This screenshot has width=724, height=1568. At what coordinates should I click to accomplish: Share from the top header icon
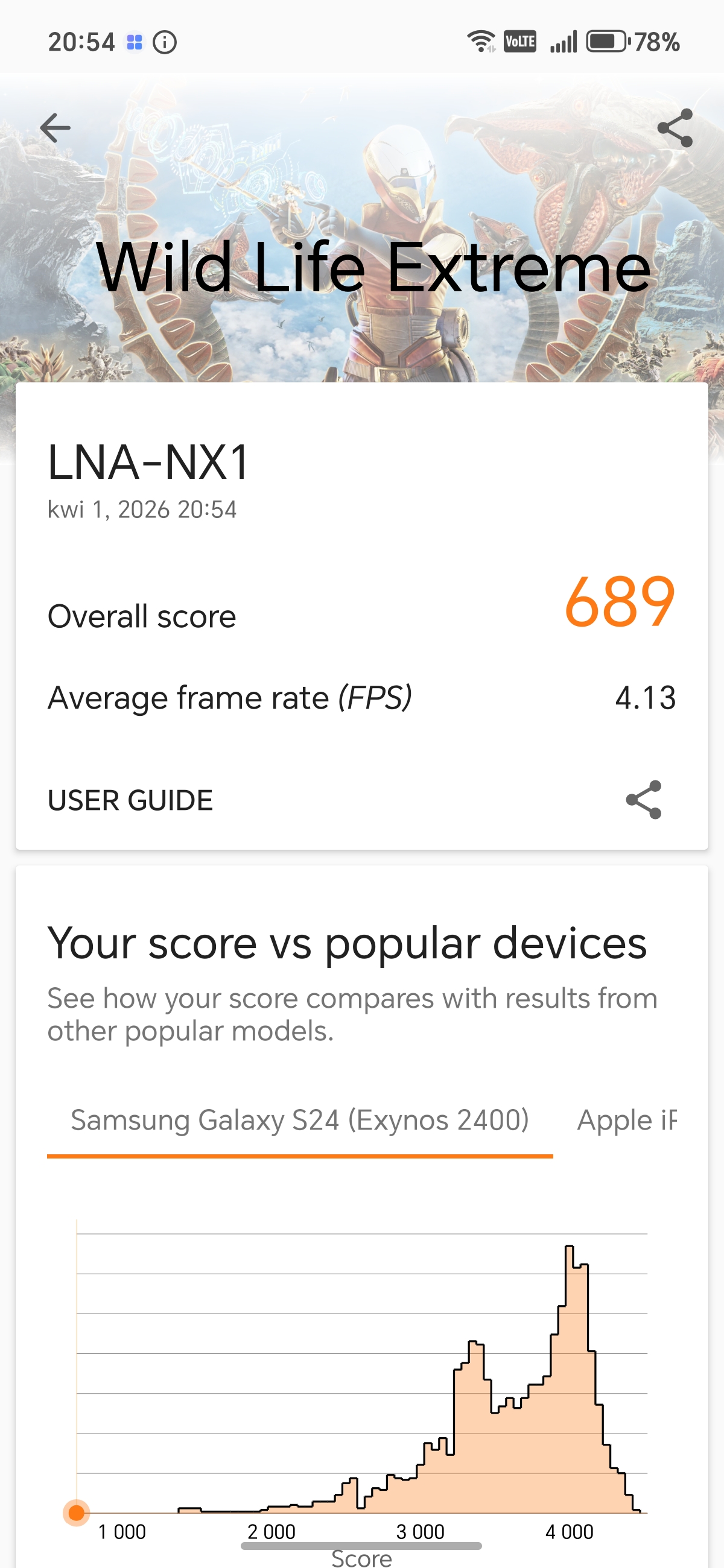coord(675,128)
